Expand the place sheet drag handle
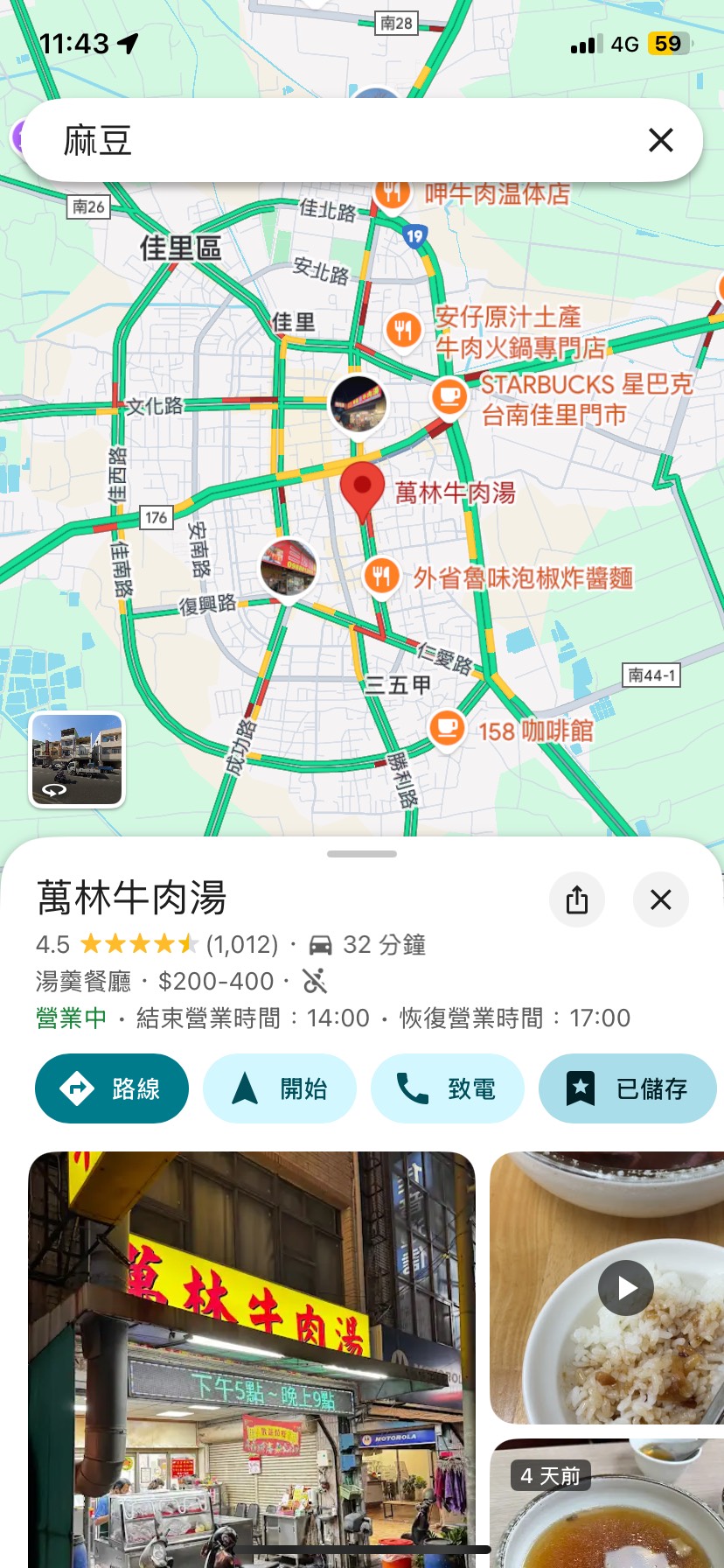 point(362,854)
